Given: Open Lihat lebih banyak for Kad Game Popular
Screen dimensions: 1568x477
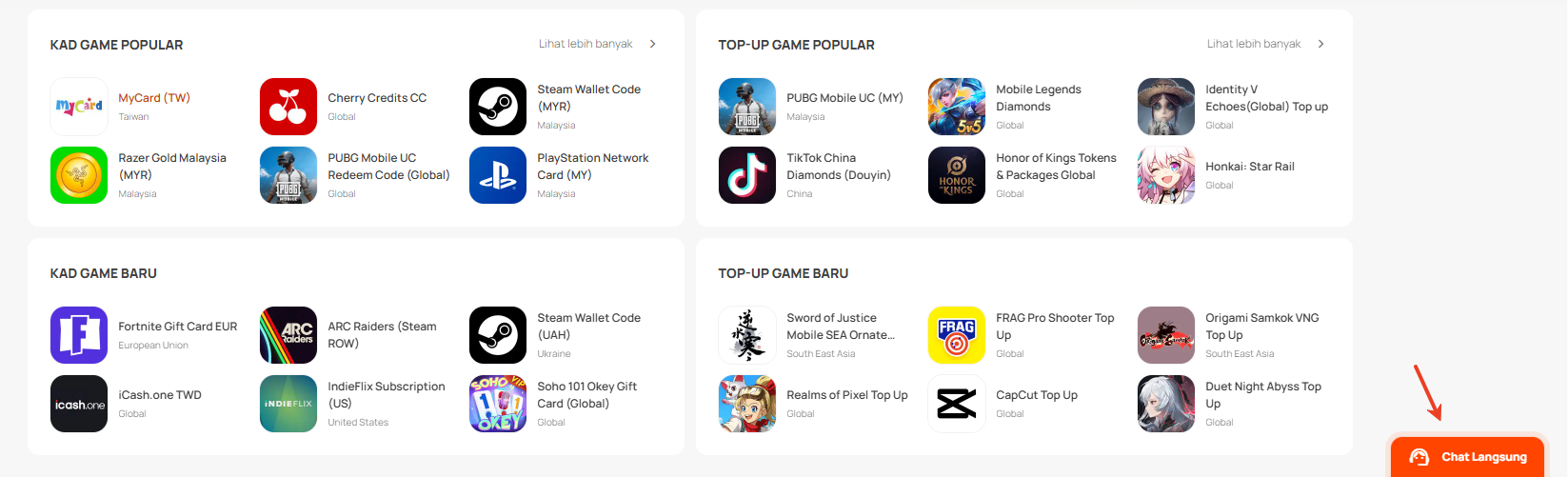Looking at the screenshot, I should (596, 44).
